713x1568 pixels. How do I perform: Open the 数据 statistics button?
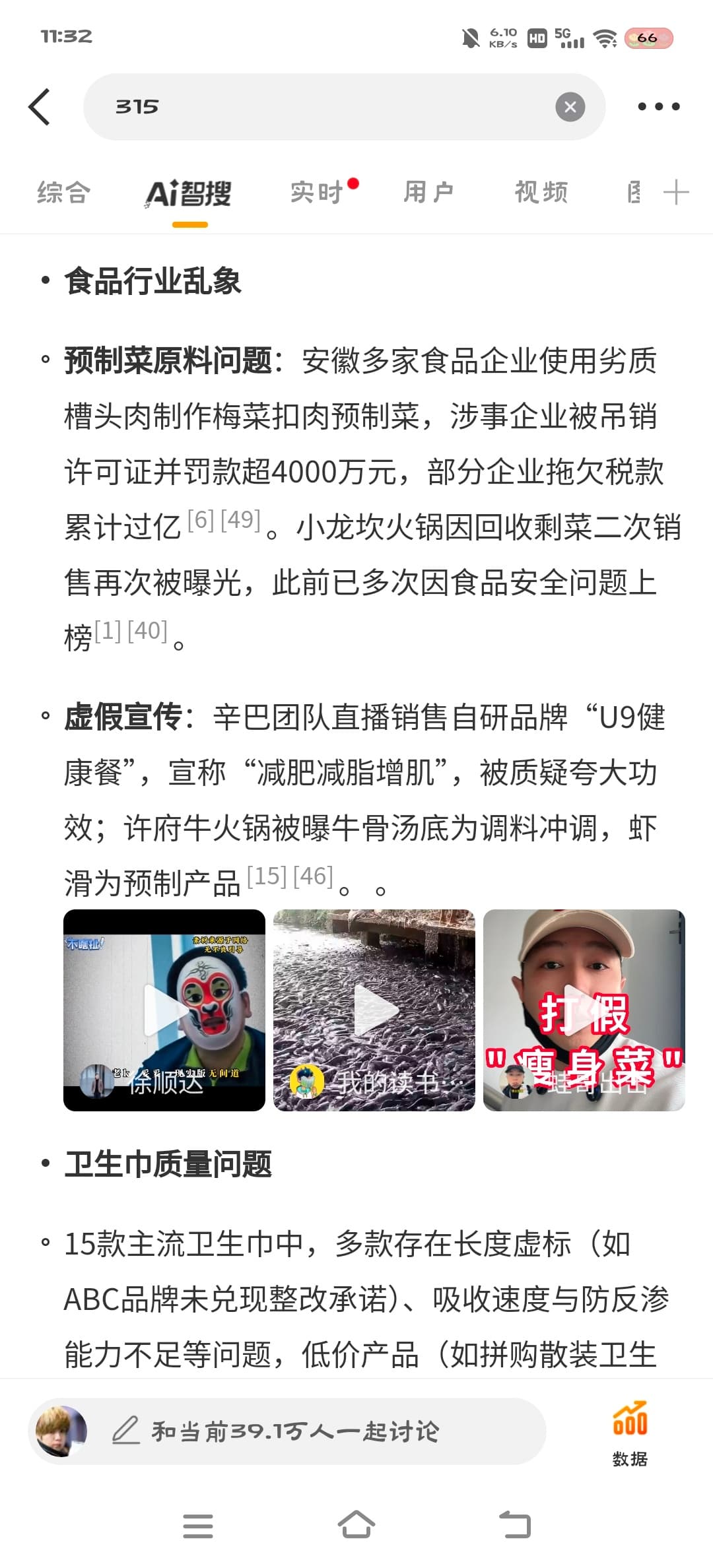tap(630, 1434)
